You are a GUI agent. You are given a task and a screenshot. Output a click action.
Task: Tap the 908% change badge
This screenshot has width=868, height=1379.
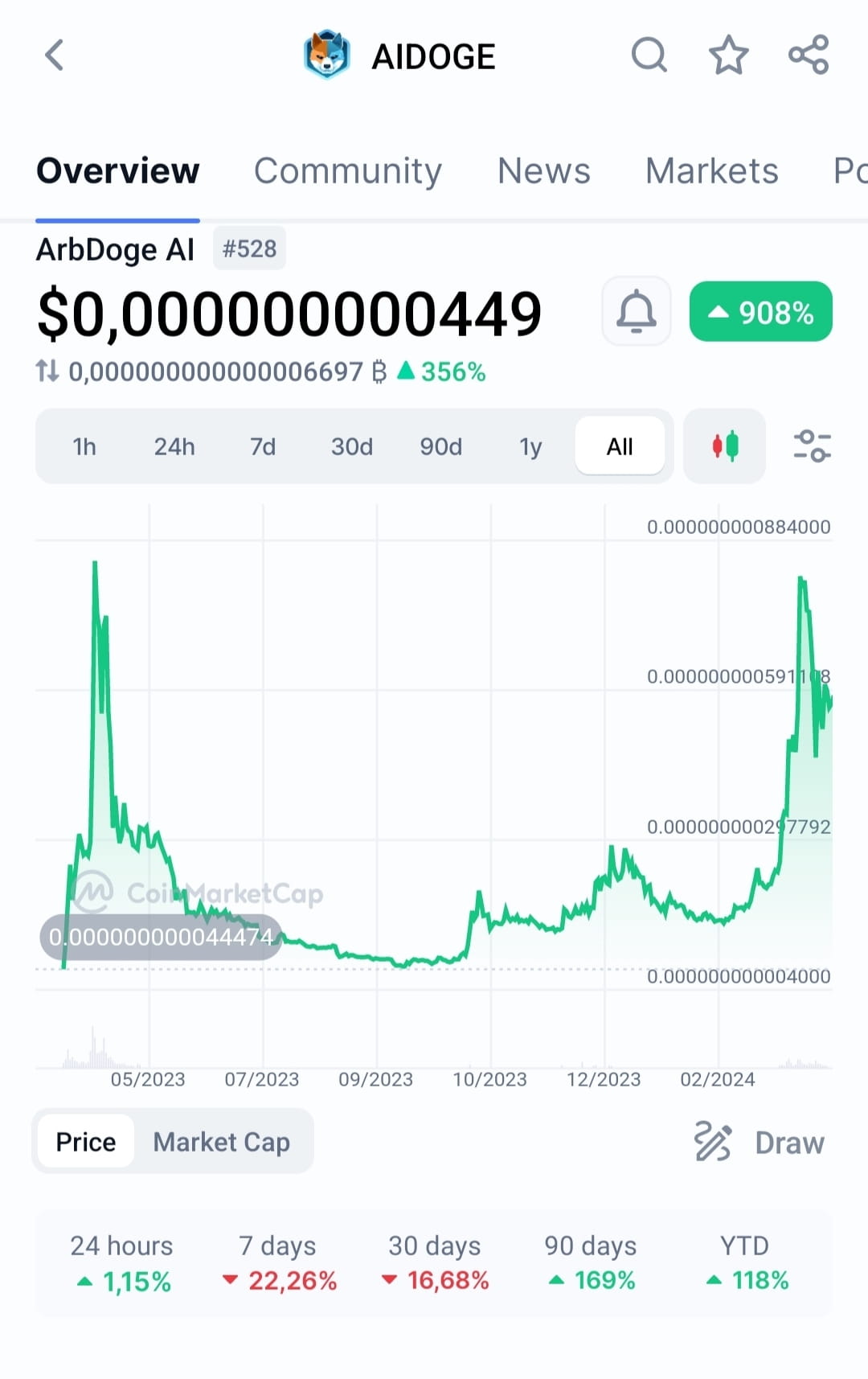[759, 312]
